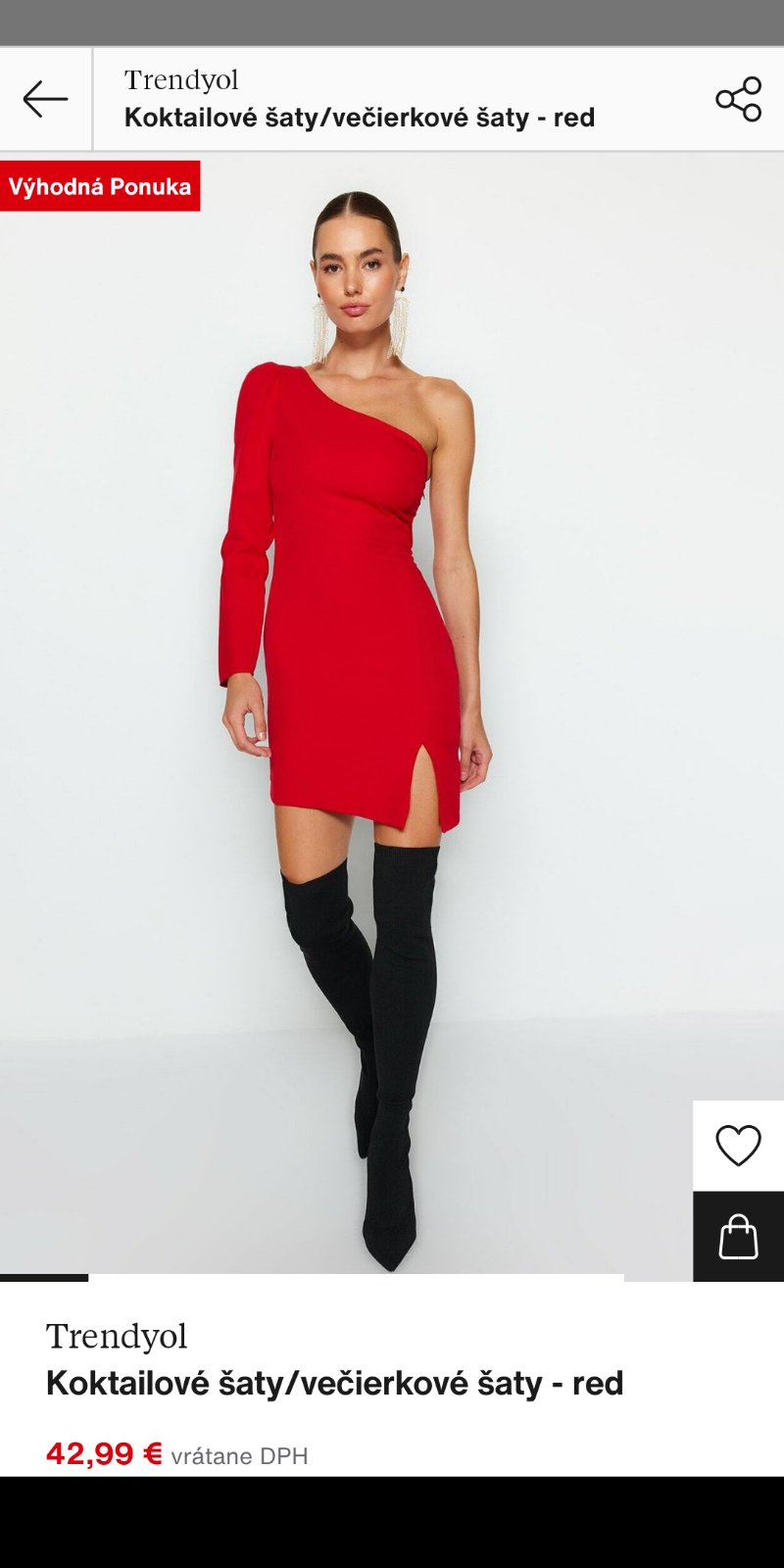Share this Trendyol dress
The width and height of the screenshot is (784, 1568).
pyautogui.click(x=738, y=99)
